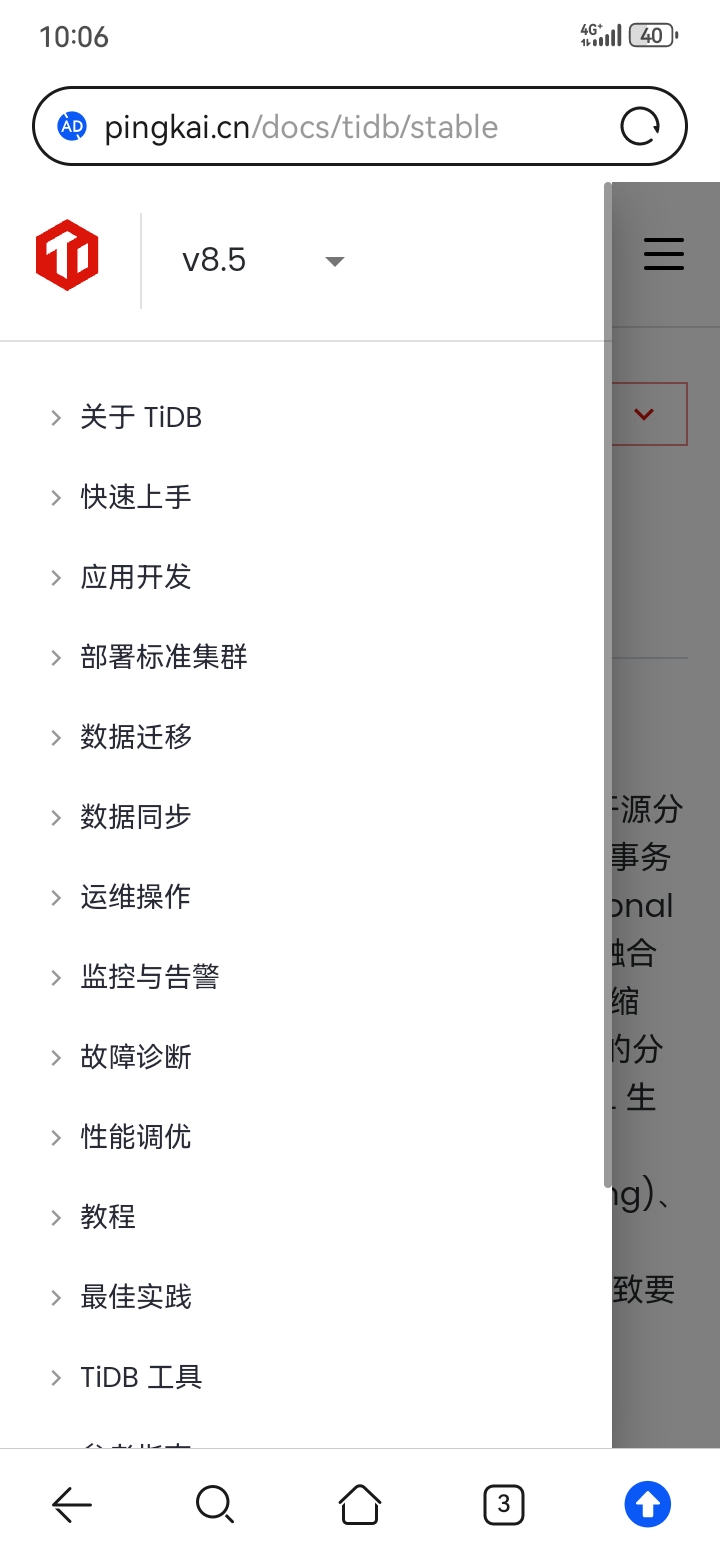
Task: Expand the 教程 section
Action: click(x=108, y=1217)
